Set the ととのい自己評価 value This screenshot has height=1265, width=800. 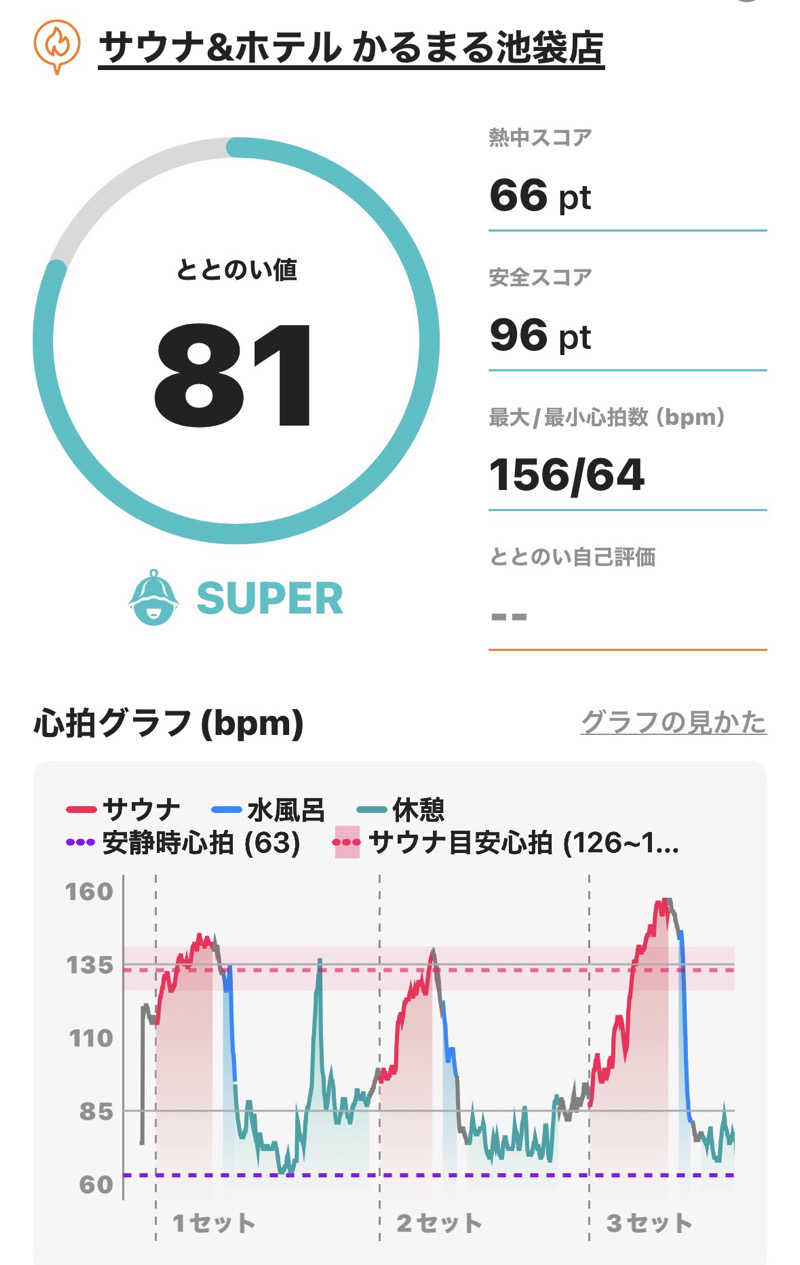coord(626,613)
